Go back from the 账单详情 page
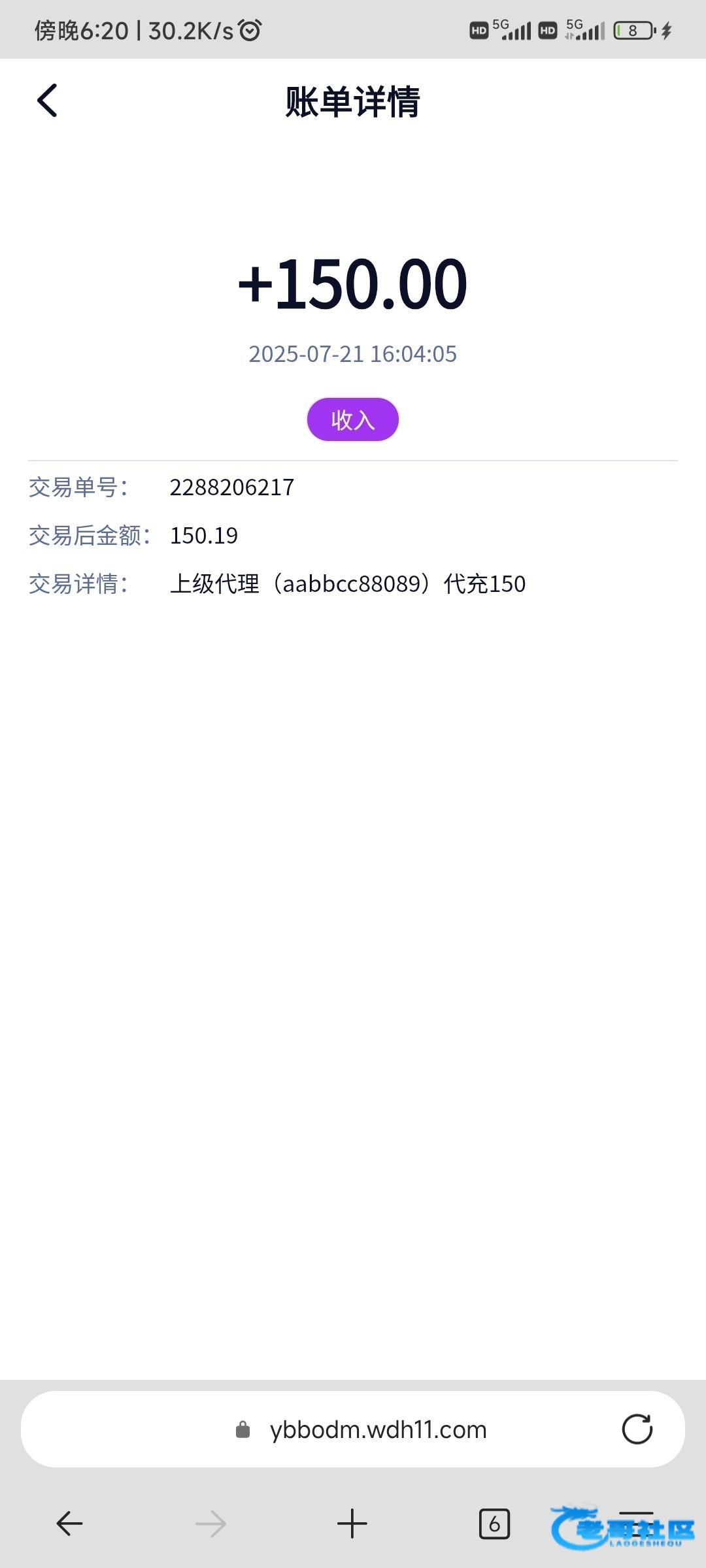Screen dimensions: 706x1568 (47, 101)
